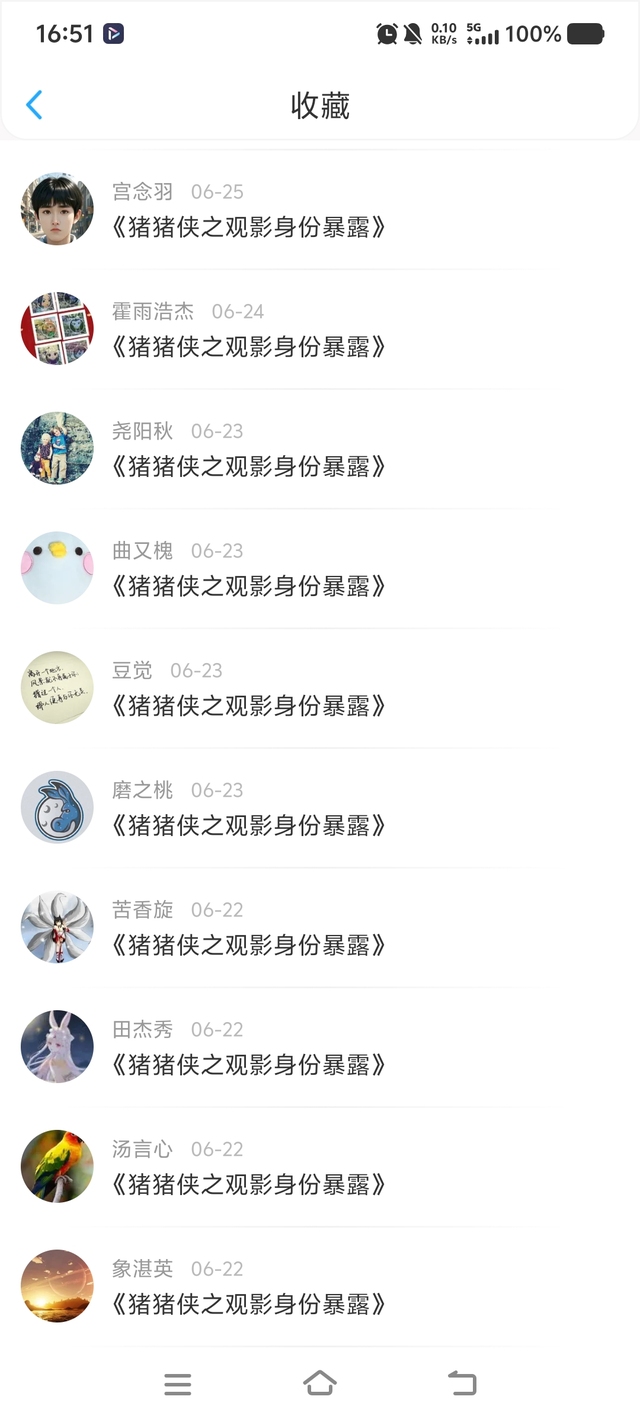The width and height of the screenshot is (640, 1422).
Task: Open the item saved from 磨之桃
Action: coord(248,825)
